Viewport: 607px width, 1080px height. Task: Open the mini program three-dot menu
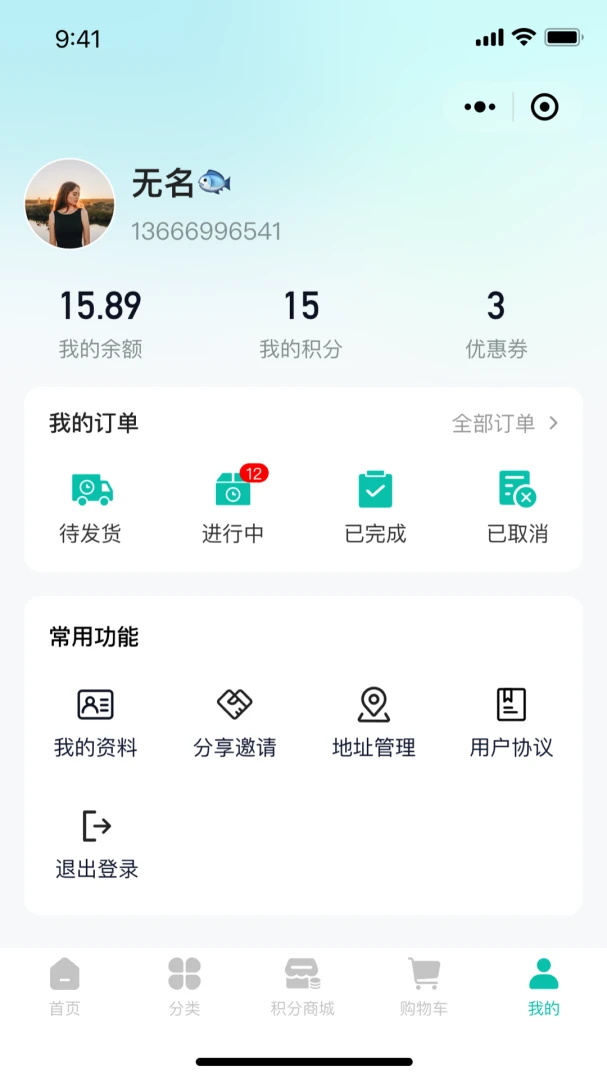[x=480, y=107]
